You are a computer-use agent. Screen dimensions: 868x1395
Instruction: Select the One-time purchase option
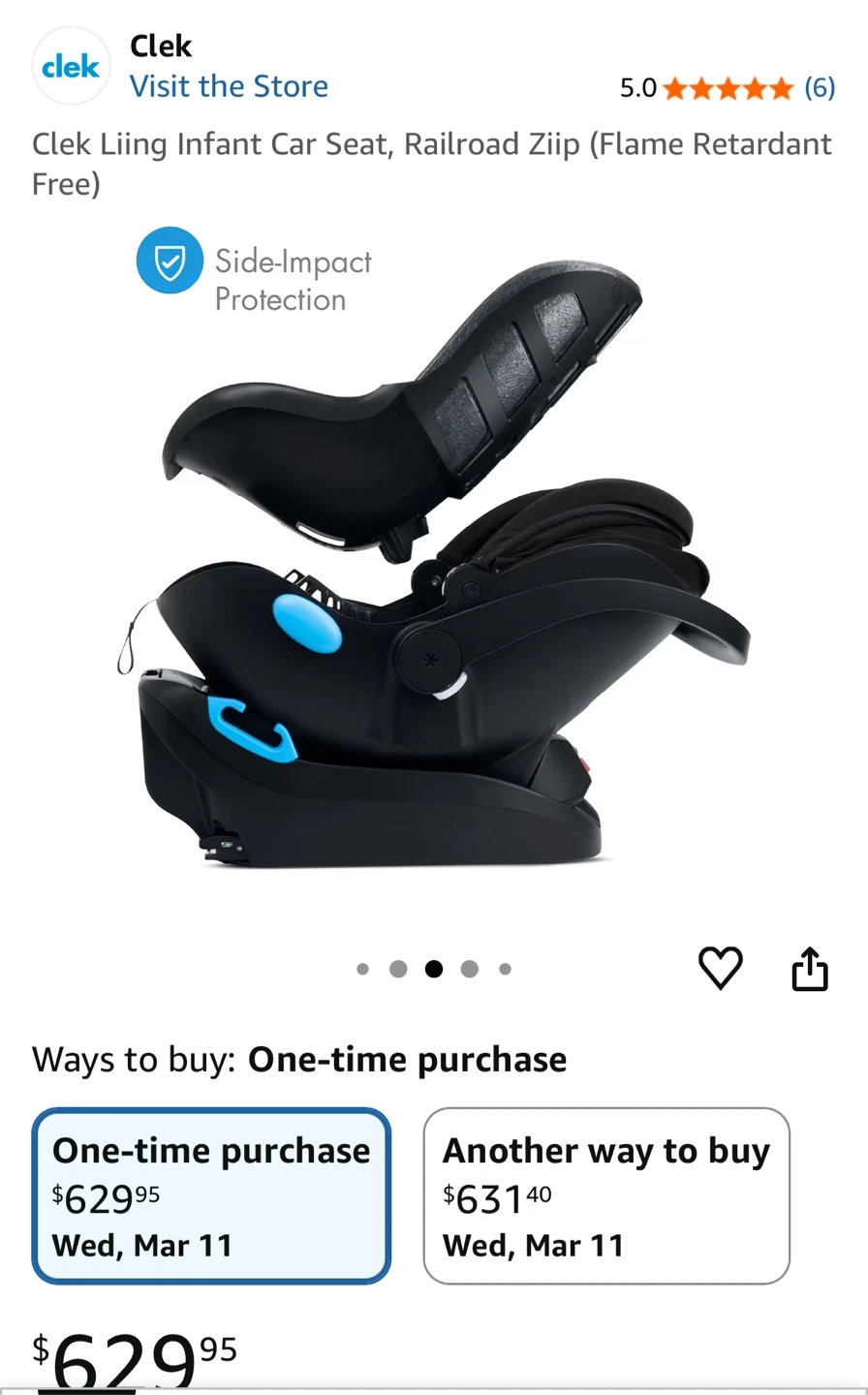click(x=211, y=1195)
